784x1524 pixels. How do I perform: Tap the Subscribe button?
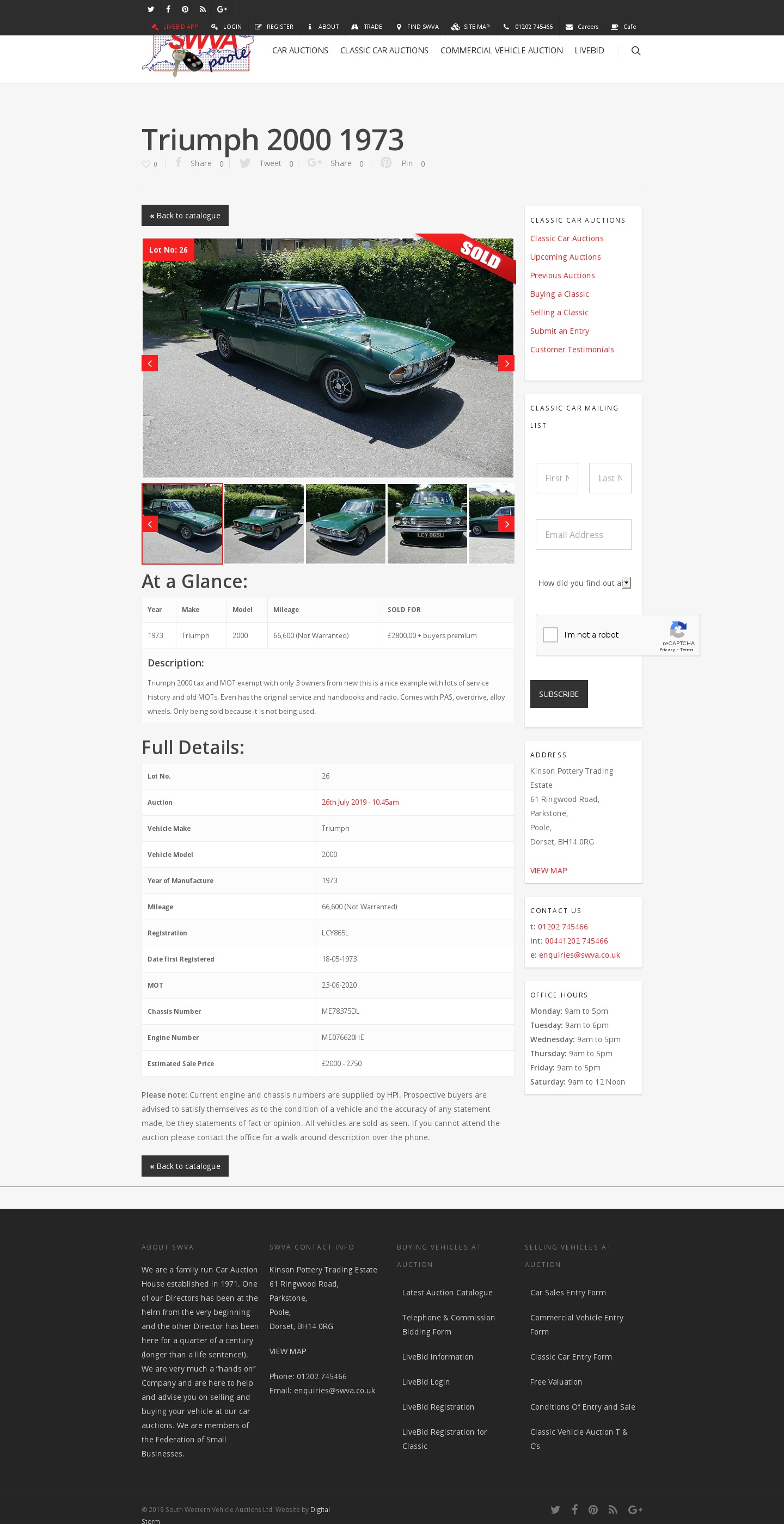(x=559, y=693)
